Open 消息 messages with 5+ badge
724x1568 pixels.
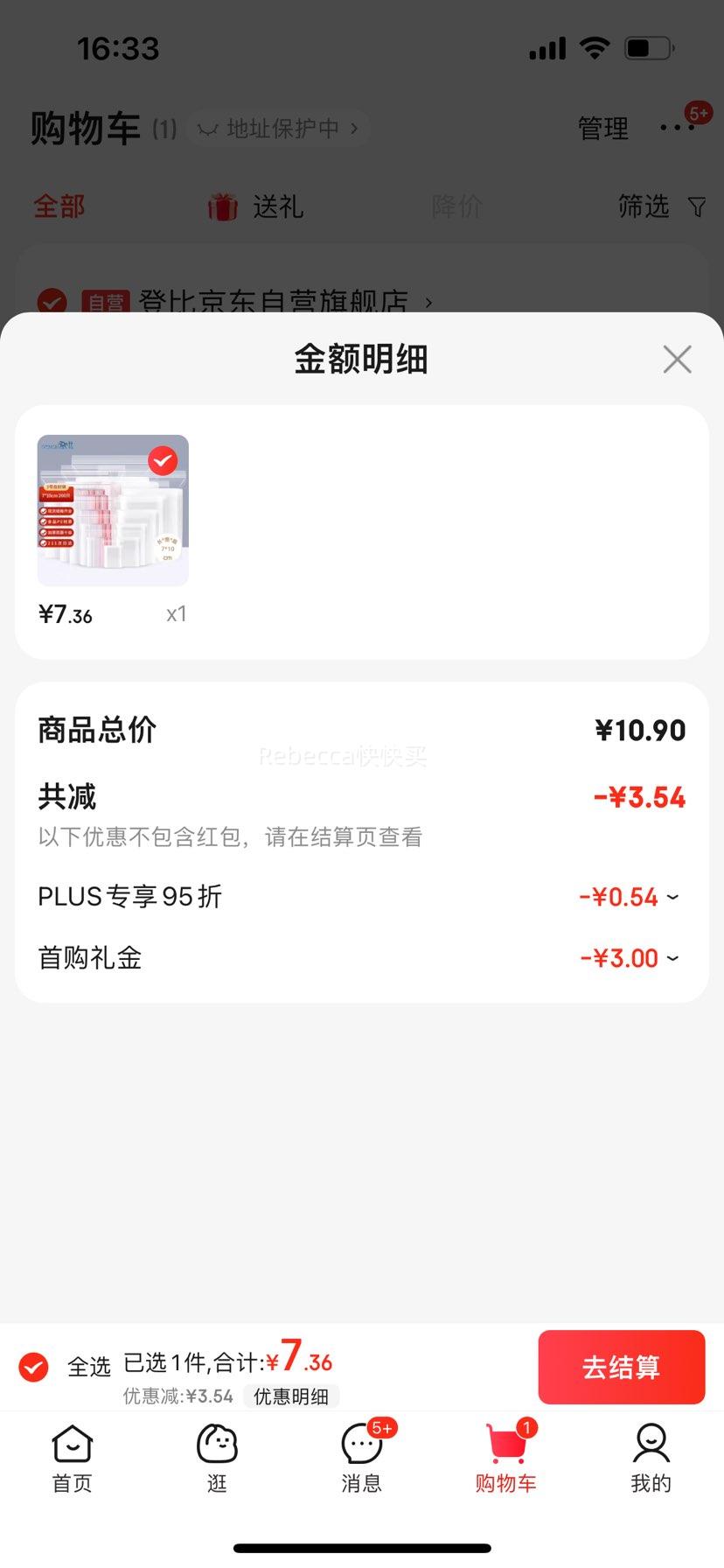coord(361,1448)
